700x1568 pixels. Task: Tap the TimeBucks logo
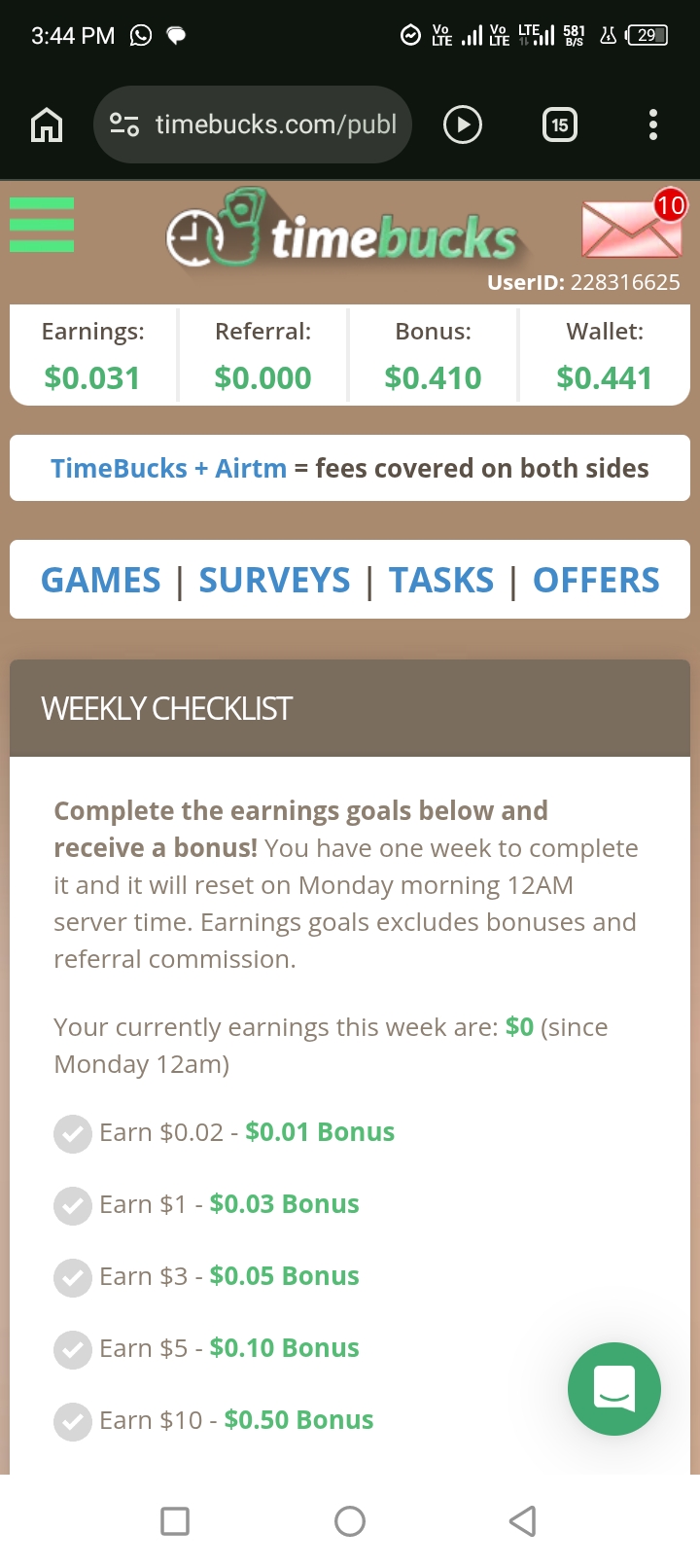tap(342, 233)
